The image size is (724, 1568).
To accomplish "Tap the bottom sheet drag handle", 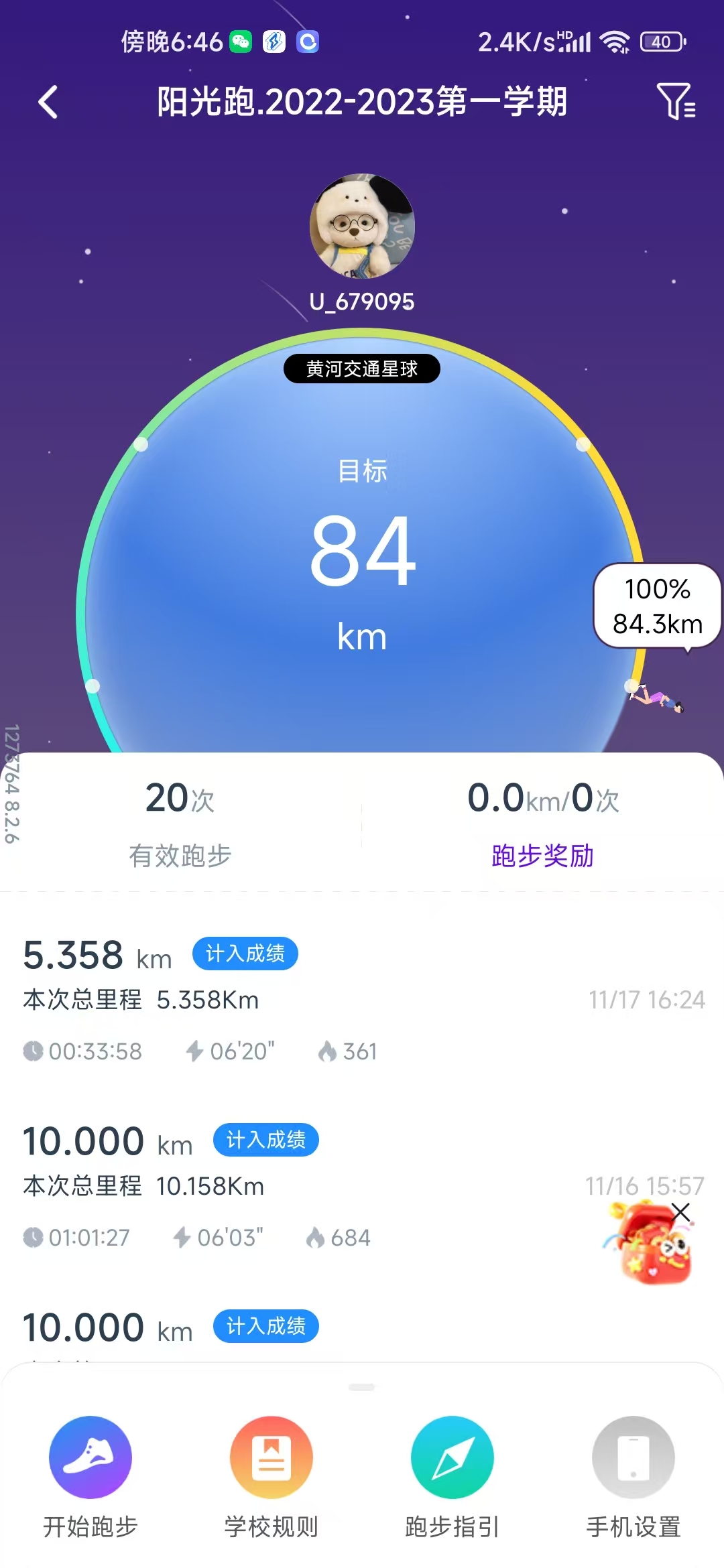I will click(362, 1387).
